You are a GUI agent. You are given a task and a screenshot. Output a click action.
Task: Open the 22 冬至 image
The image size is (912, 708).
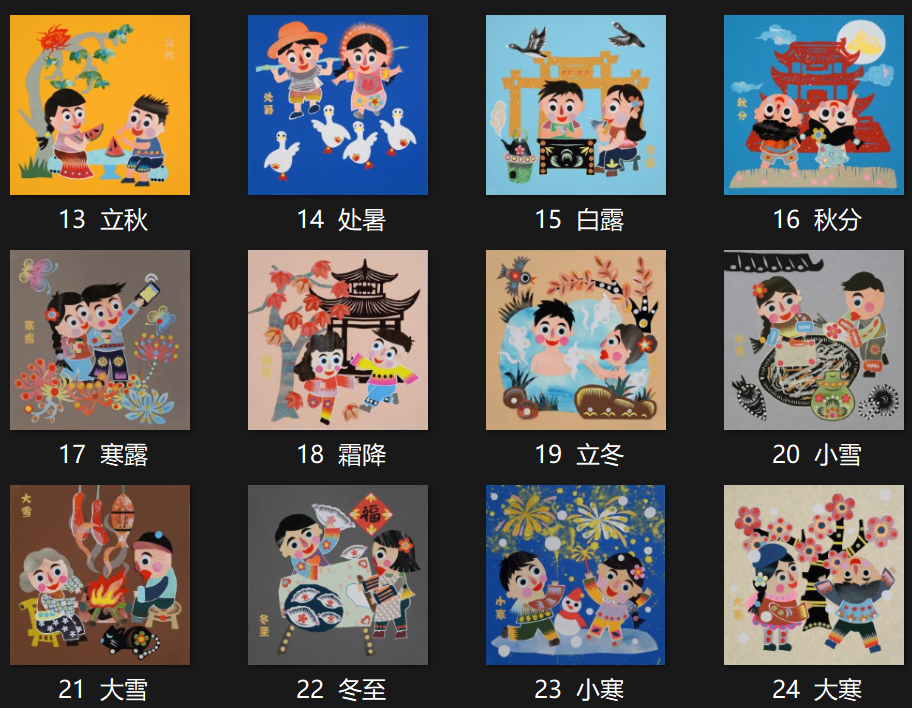338,575
